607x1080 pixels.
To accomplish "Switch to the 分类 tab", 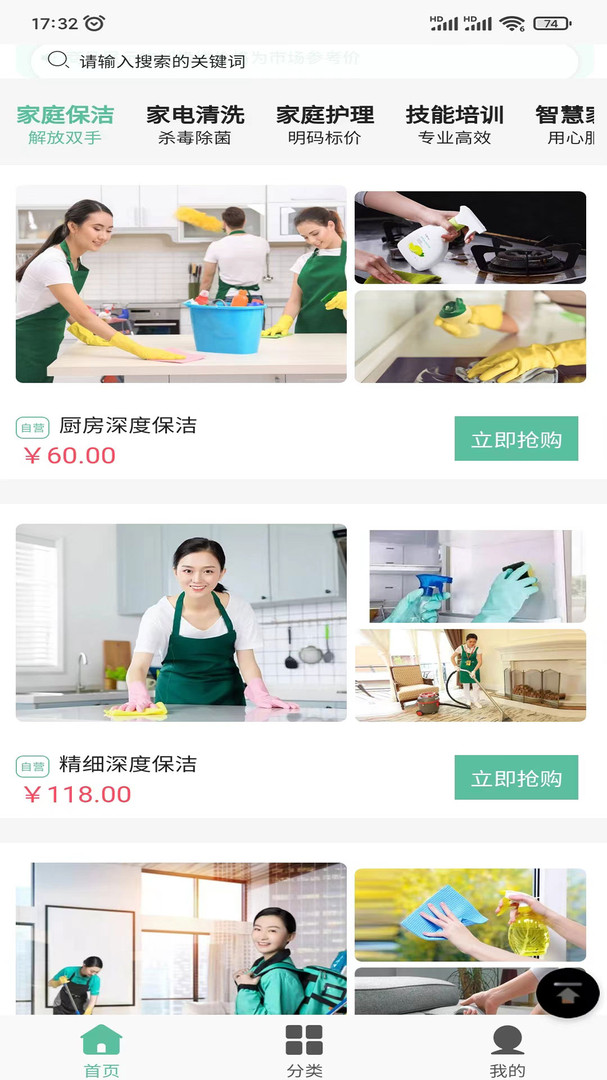I will pyautogui.click(x=304, y=1050).
